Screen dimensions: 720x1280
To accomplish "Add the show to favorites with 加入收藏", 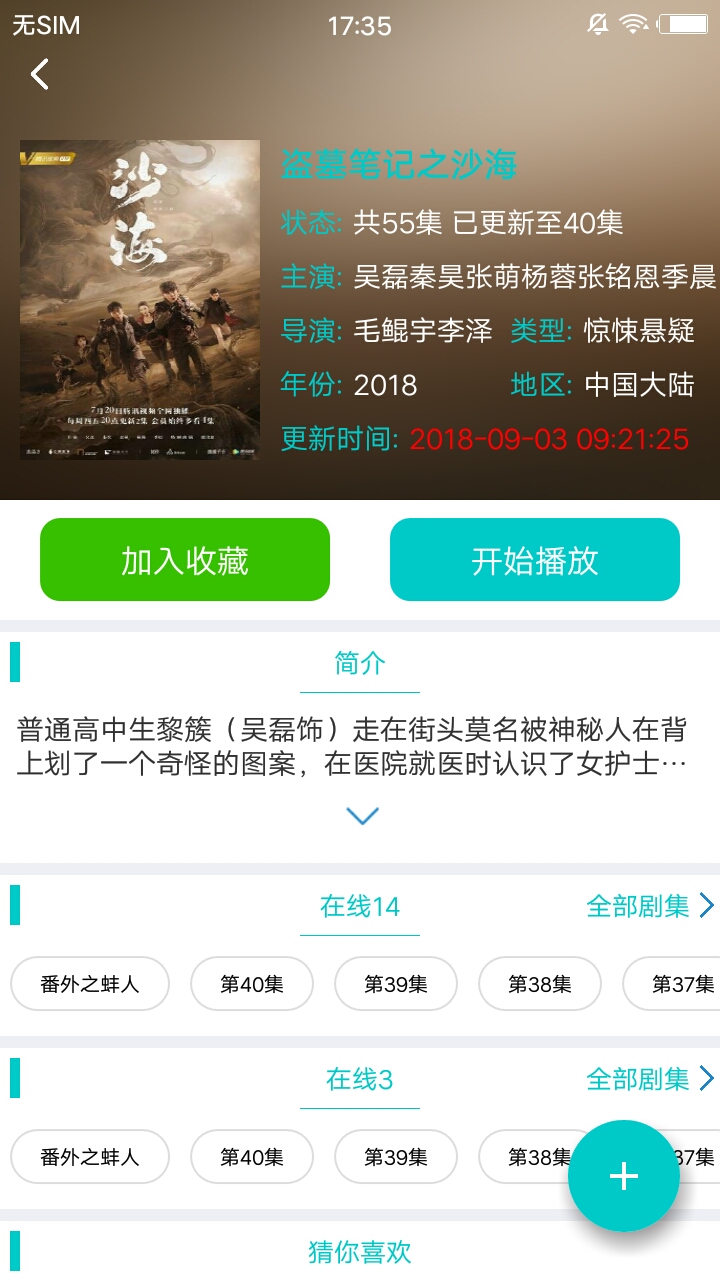I will point(184,560).
